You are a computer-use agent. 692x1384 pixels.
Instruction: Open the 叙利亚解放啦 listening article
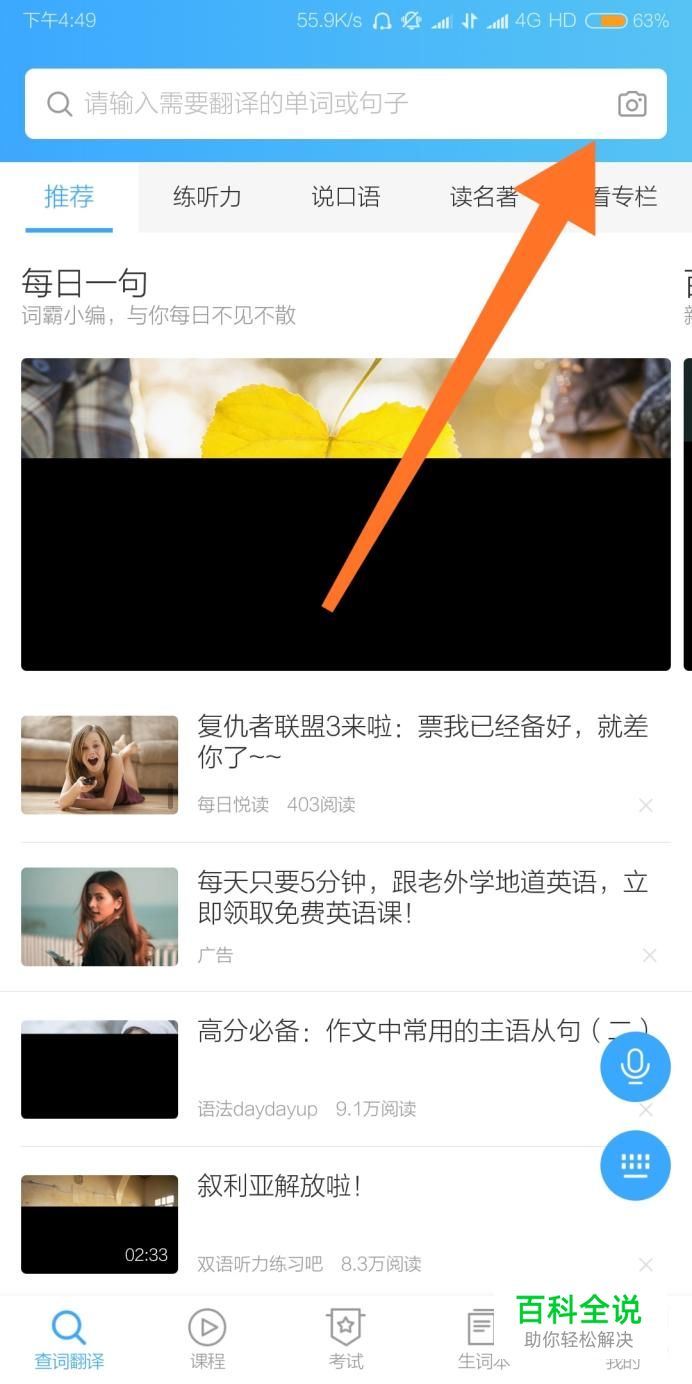coord(345,1223)
